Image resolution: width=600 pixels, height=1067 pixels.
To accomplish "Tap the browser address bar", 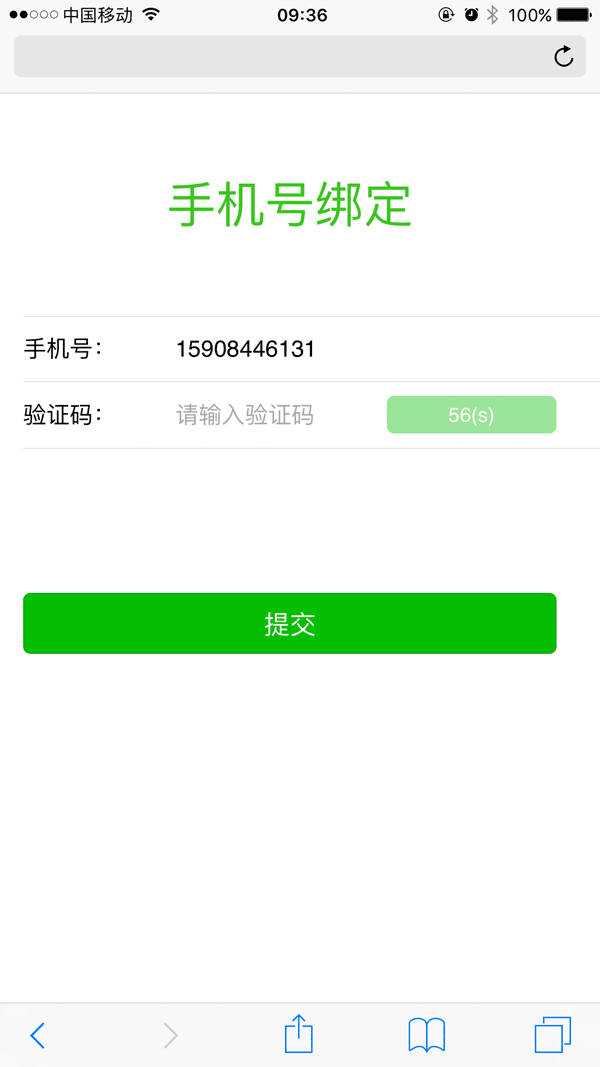I will click(300, 56).
